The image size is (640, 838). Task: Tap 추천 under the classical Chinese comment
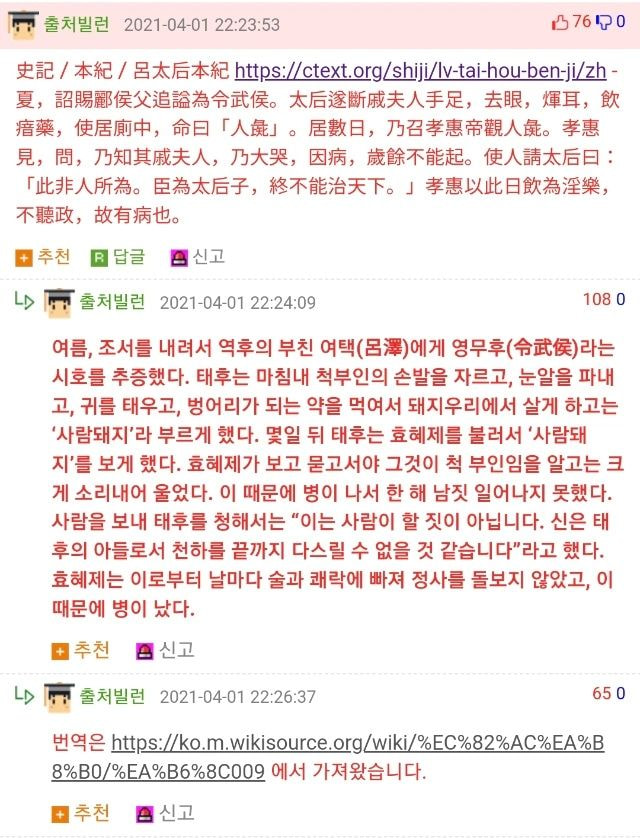click(43, 257)
